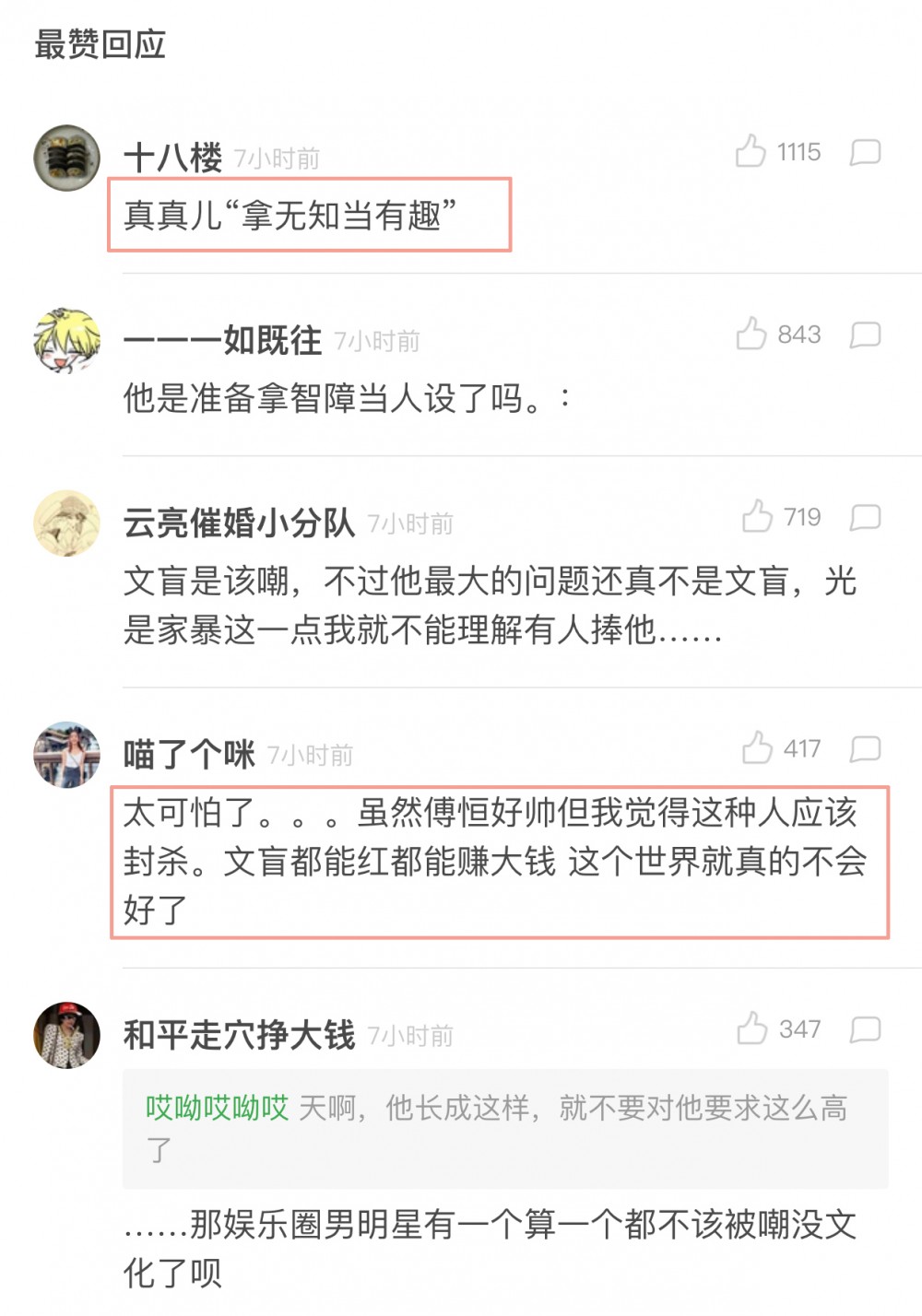The width and height of the screenshot is (922, 1316).
Task: Open username 云亮催婚小分队
Action: pyautogui.click(x=239, y=523)
